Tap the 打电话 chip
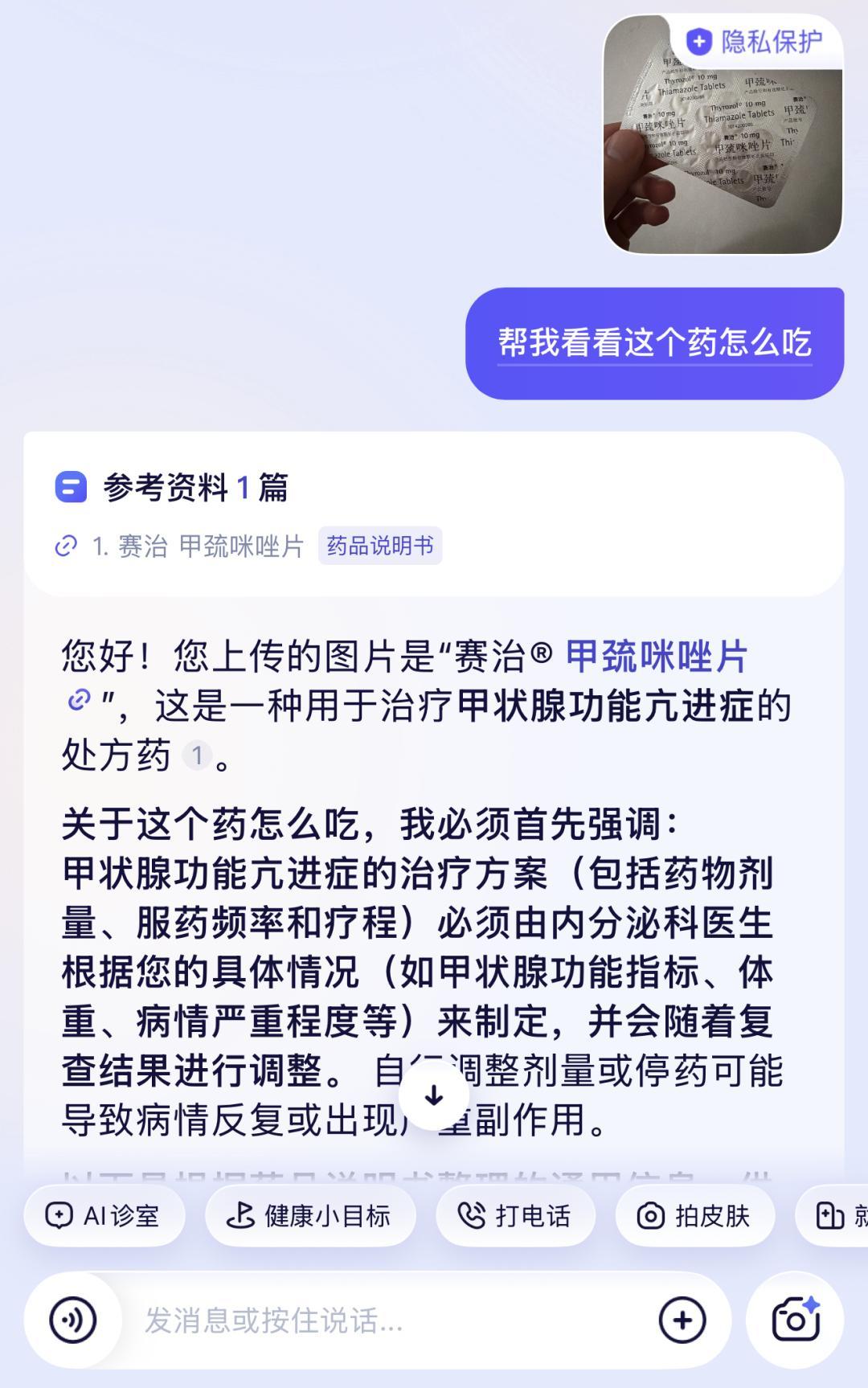868x1388 pixels. point(515,1215)
